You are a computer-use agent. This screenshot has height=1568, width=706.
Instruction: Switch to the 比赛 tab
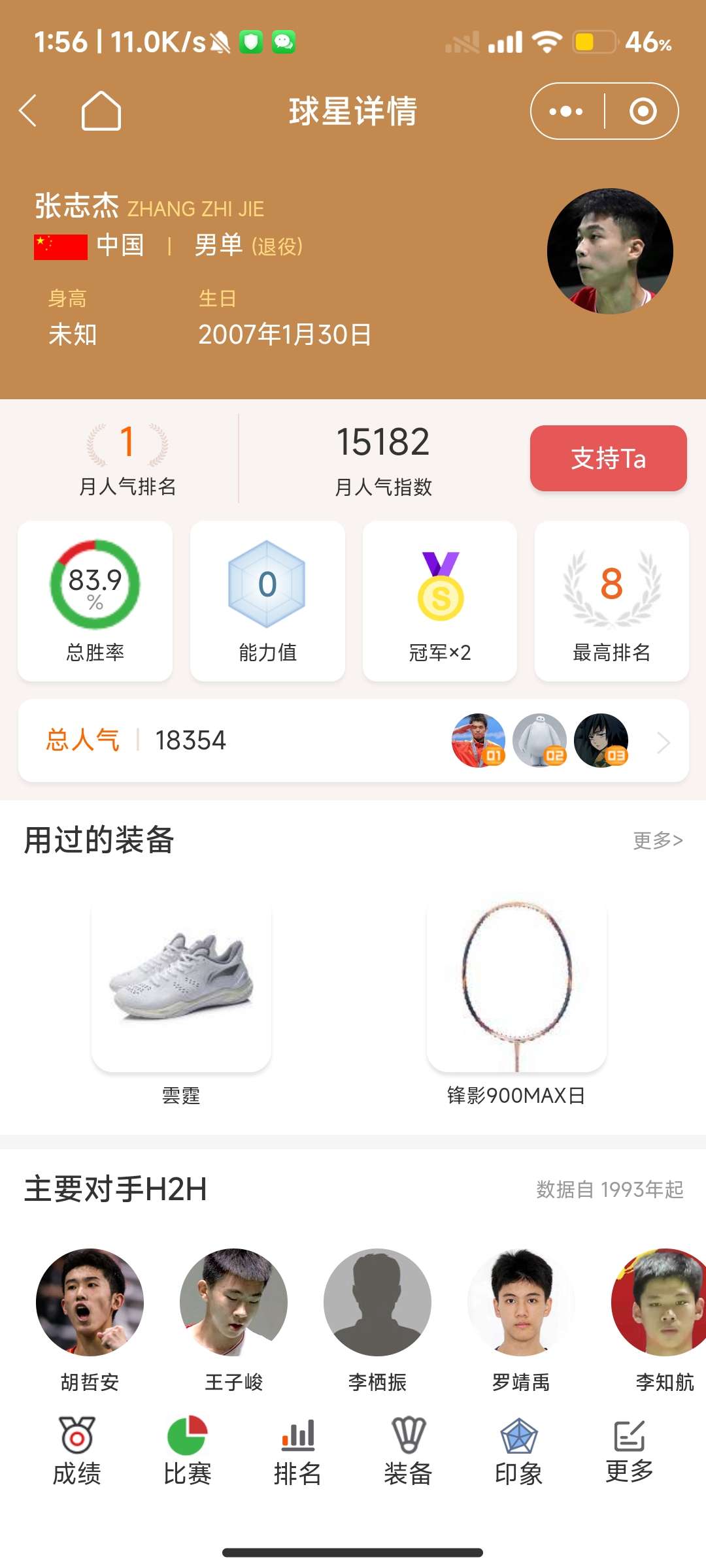(188, 1452)
